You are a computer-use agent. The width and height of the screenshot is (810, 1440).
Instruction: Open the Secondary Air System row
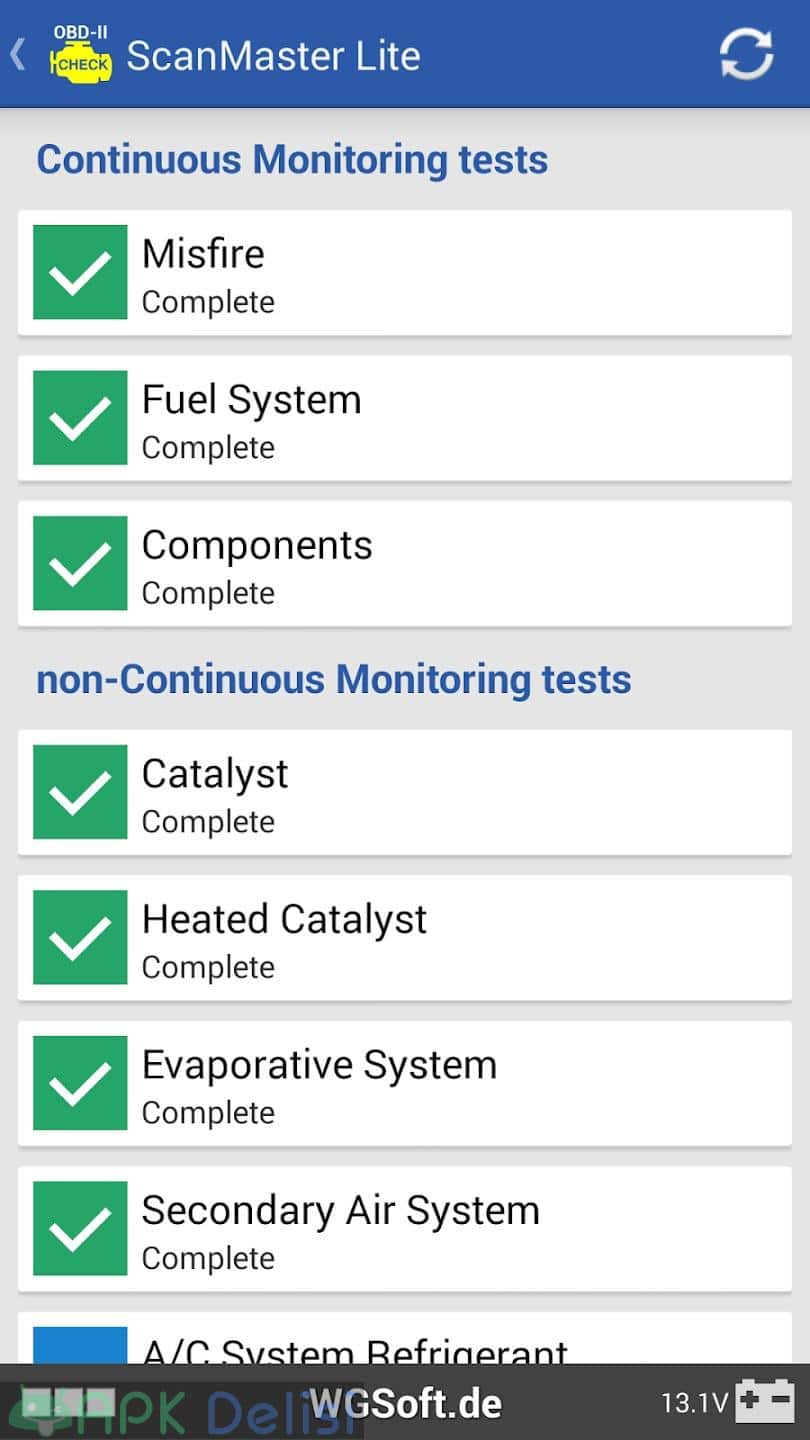[x=405, y=1229]
